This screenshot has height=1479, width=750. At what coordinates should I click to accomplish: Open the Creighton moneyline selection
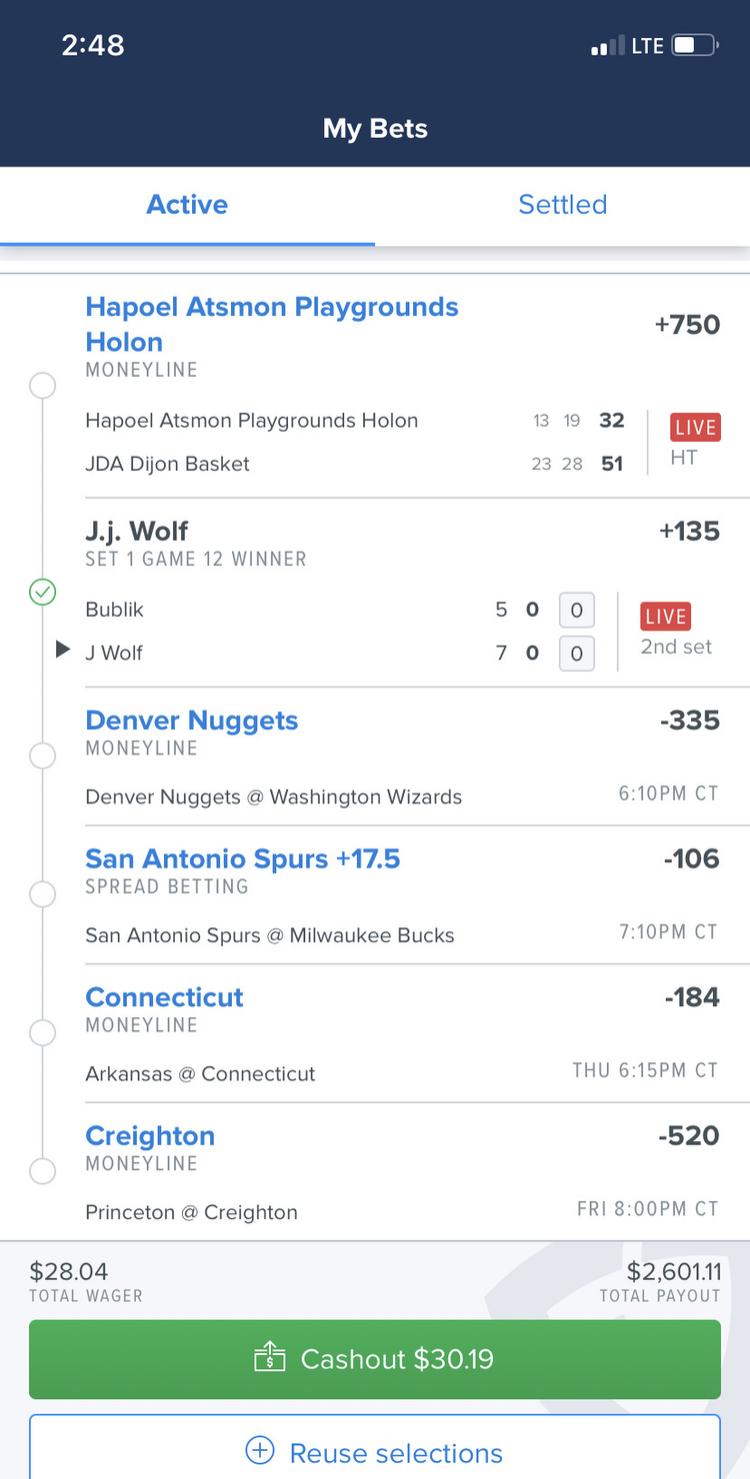tap(150, 1136)
